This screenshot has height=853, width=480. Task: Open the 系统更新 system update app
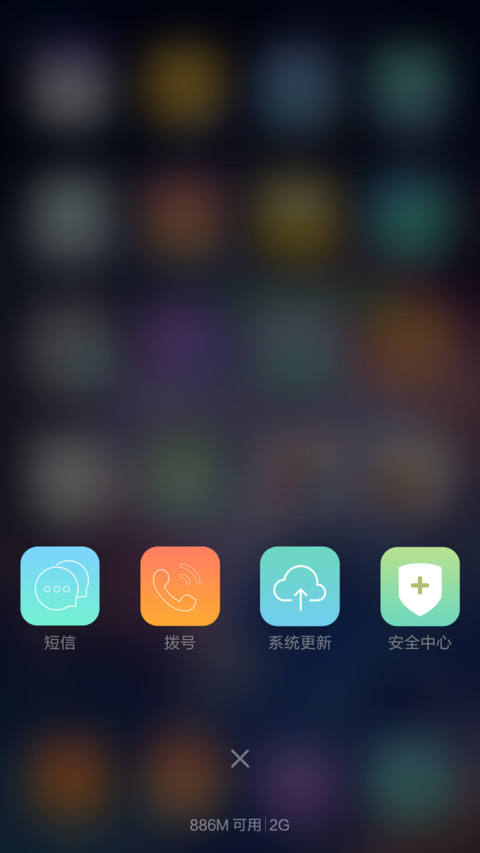(x=300, y=586)
